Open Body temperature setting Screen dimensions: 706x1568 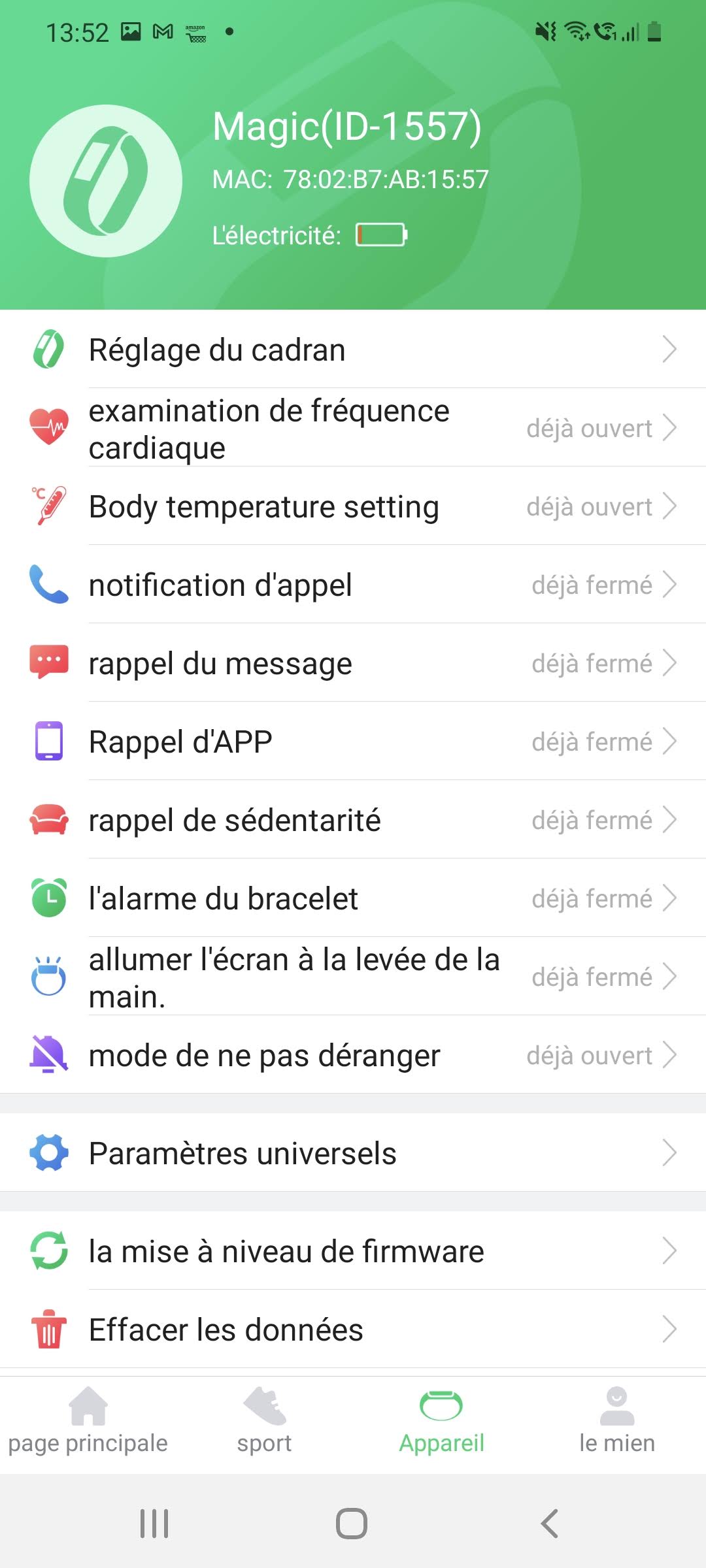pyautogui.click(x=353, y=507)
